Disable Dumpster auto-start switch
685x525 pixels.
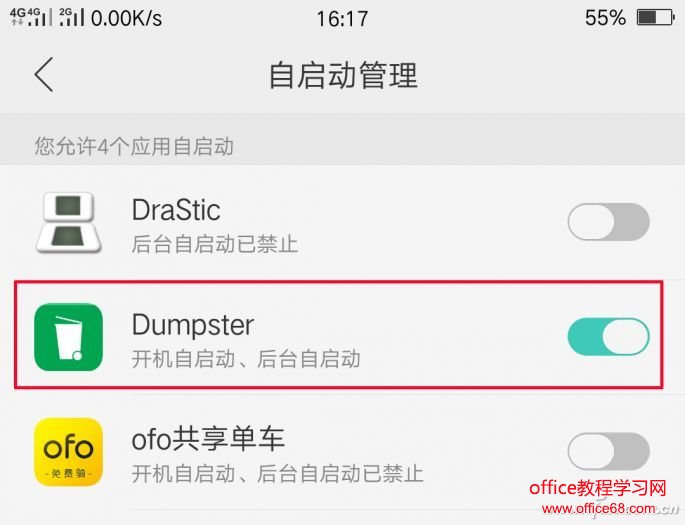(608, 337)
